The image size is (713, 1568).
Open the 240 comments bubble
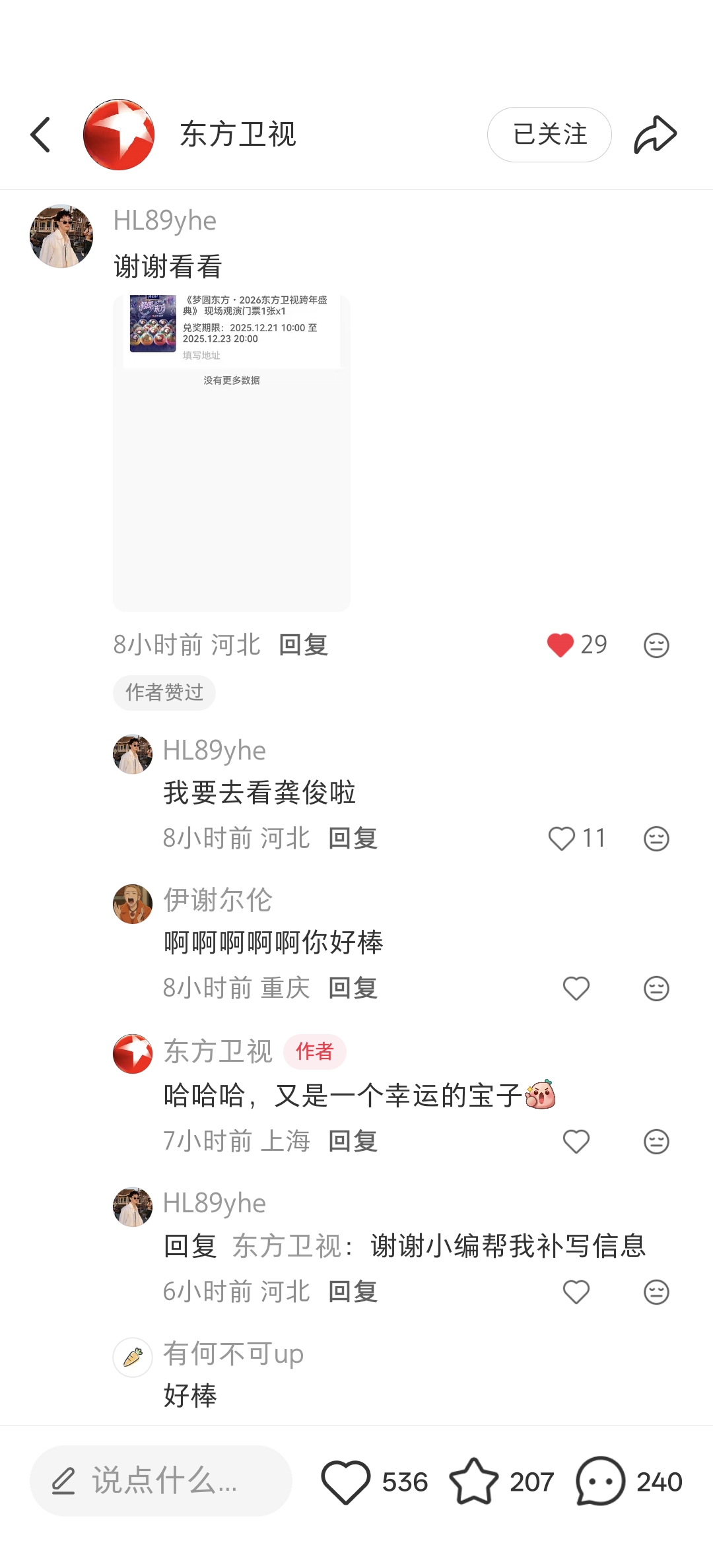click(600, 1482)
